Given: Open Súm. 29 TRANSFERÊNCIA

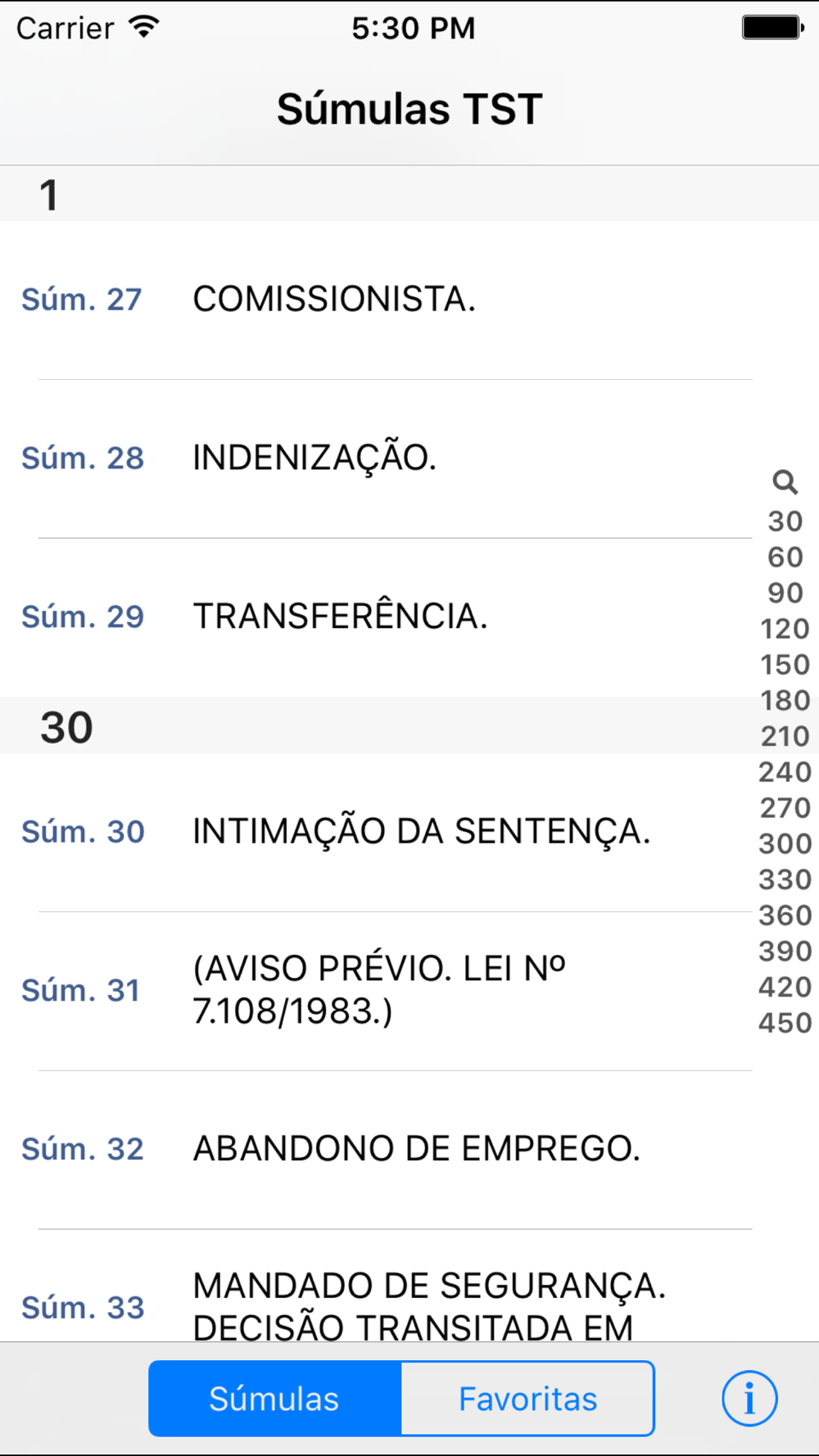Looking at the screenshot, I should [377, 617].
